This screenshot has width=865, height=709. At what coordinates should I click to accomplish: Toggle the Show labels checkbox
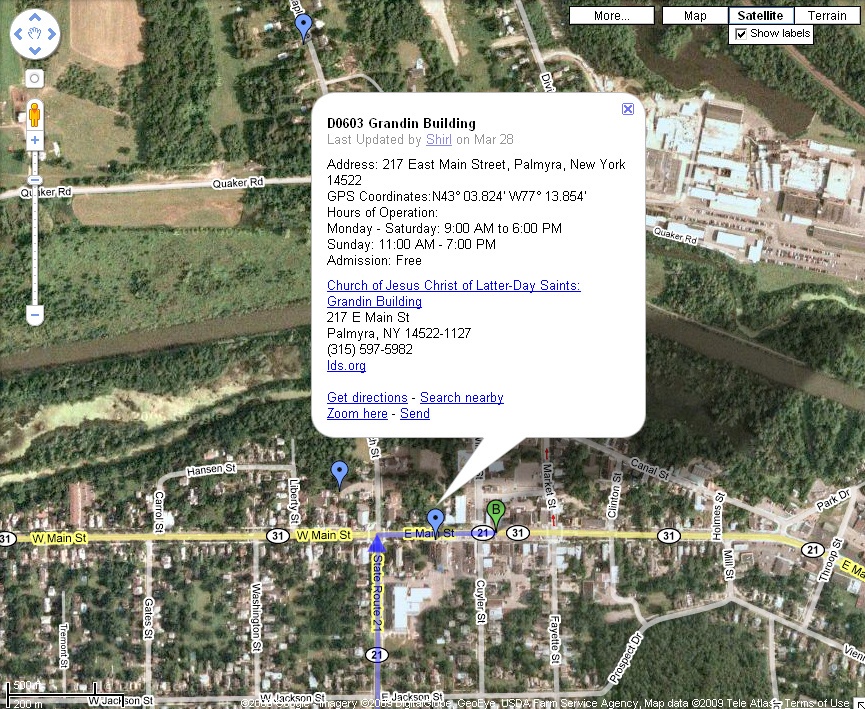click(741, 34)
